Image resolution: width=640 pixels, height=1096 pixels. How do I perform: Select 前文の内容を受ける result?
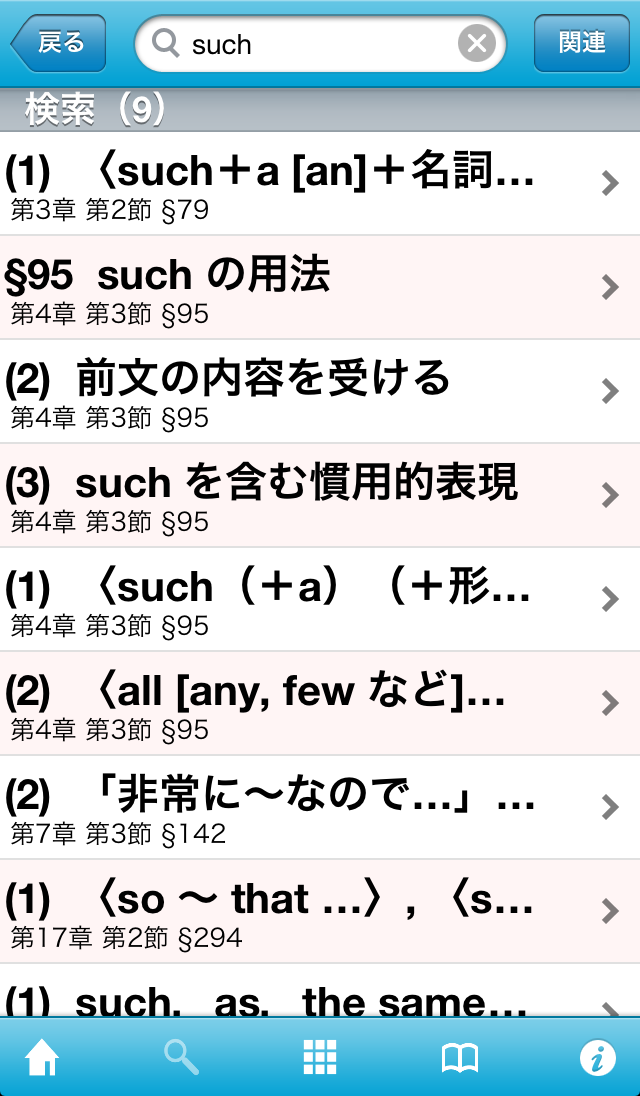[x=320, y=392]
